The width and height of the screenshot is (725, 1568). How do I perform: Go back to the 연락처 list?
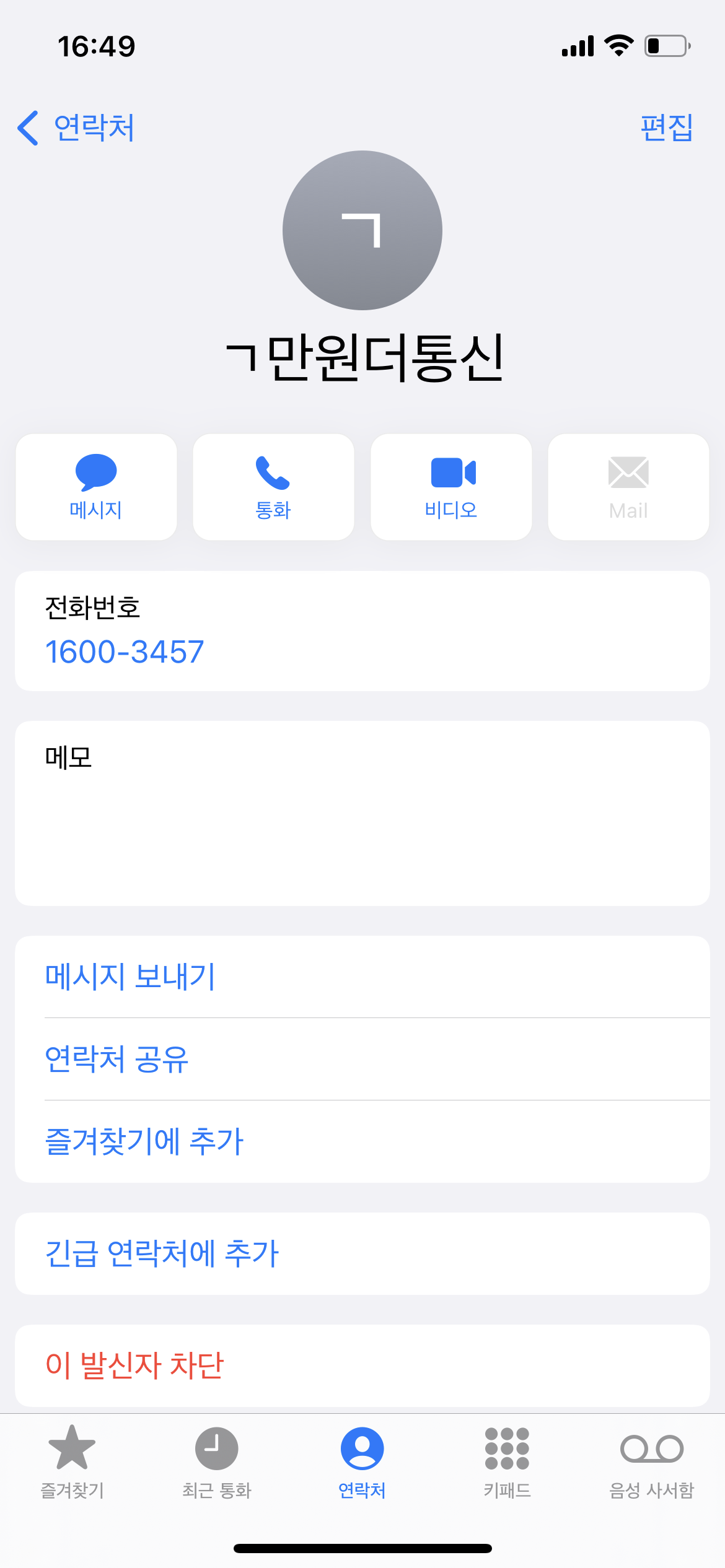(x=76, y=128)
